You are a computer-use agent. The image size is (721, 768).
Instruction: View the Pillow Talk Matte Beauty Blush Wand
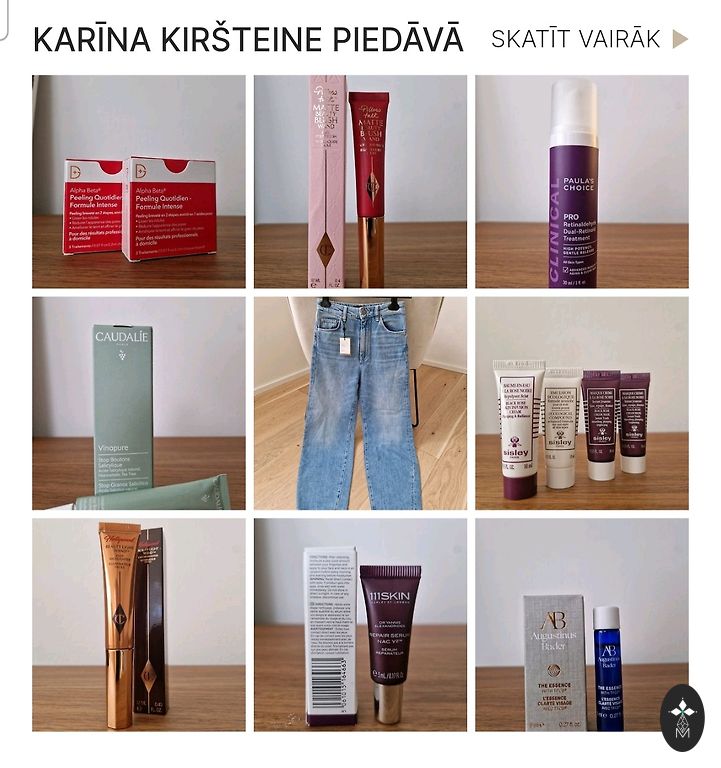click(360, 182)
